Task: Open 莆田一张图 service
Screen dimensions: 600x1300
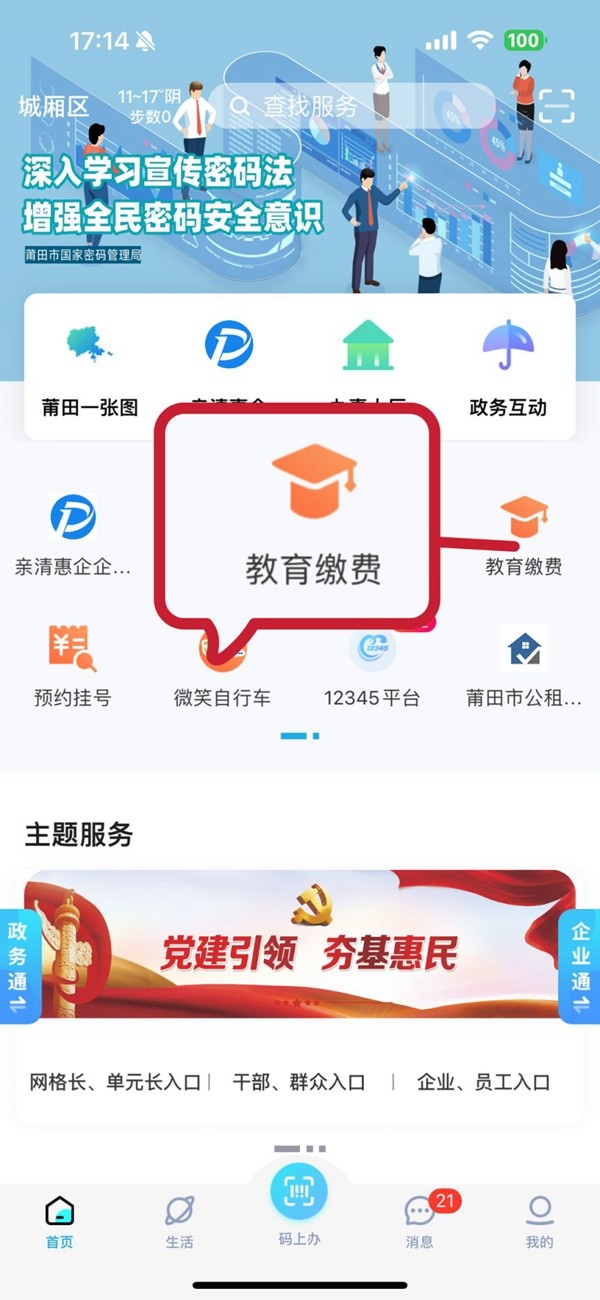Action: click(x=90, y=367)
